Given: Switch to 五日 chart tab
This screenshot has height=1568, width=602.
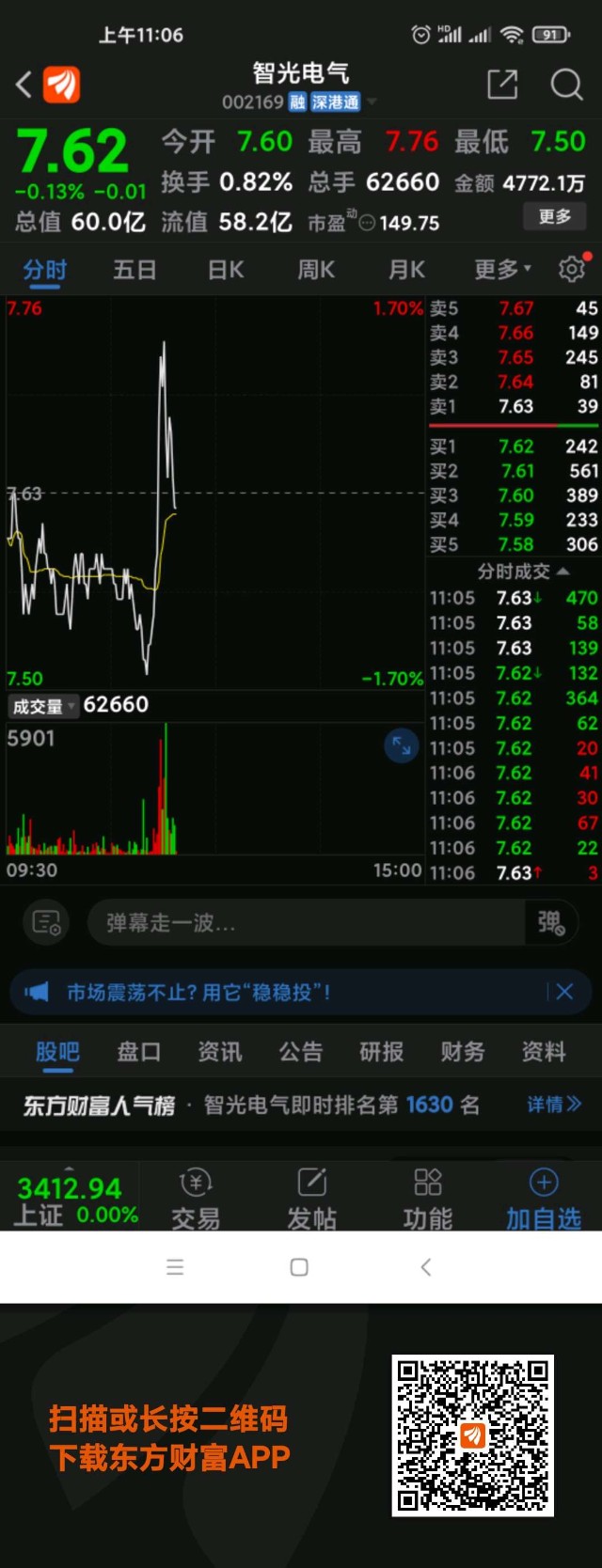Looking at the screenshot, I should pyautogui.click(x=135, y=271).
